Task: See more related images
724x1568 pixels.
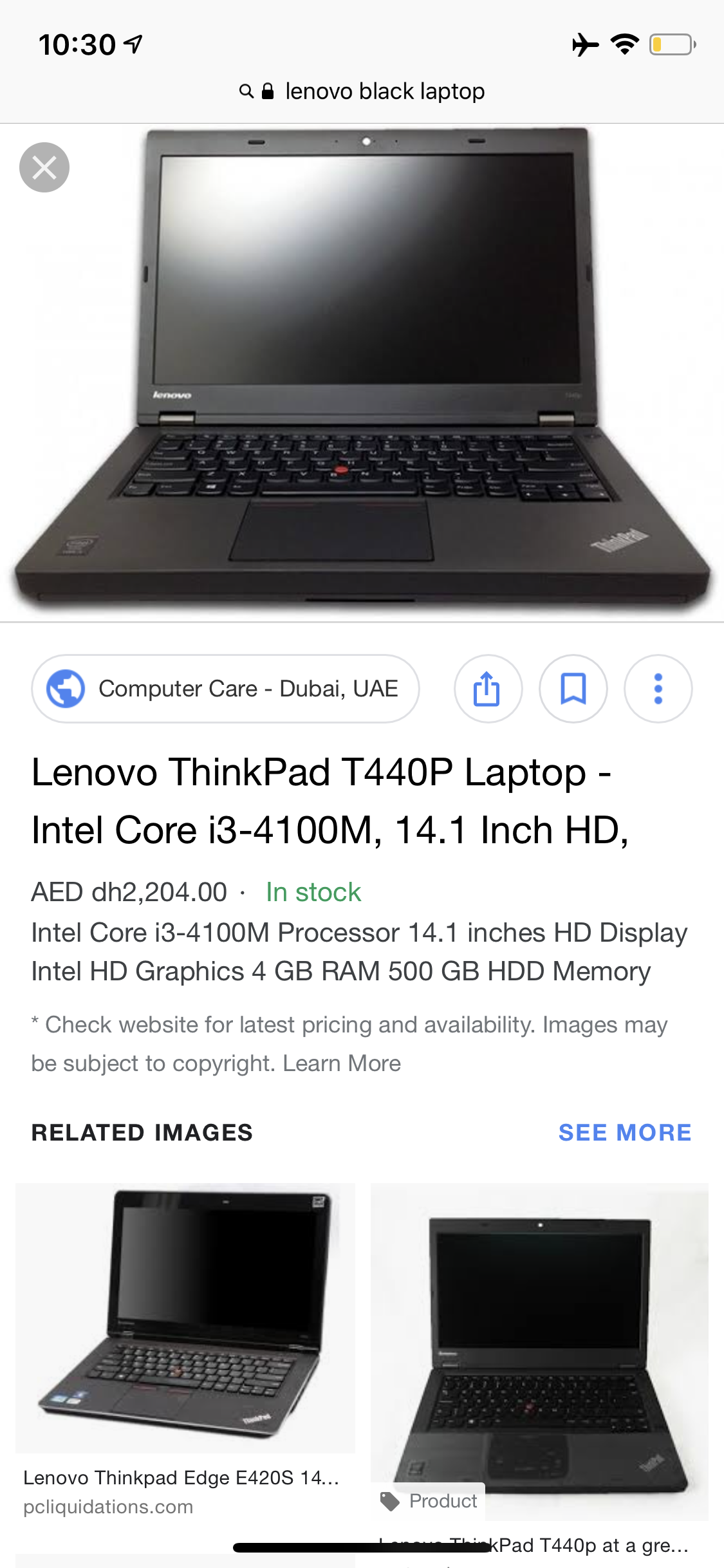Action: 625,1132
